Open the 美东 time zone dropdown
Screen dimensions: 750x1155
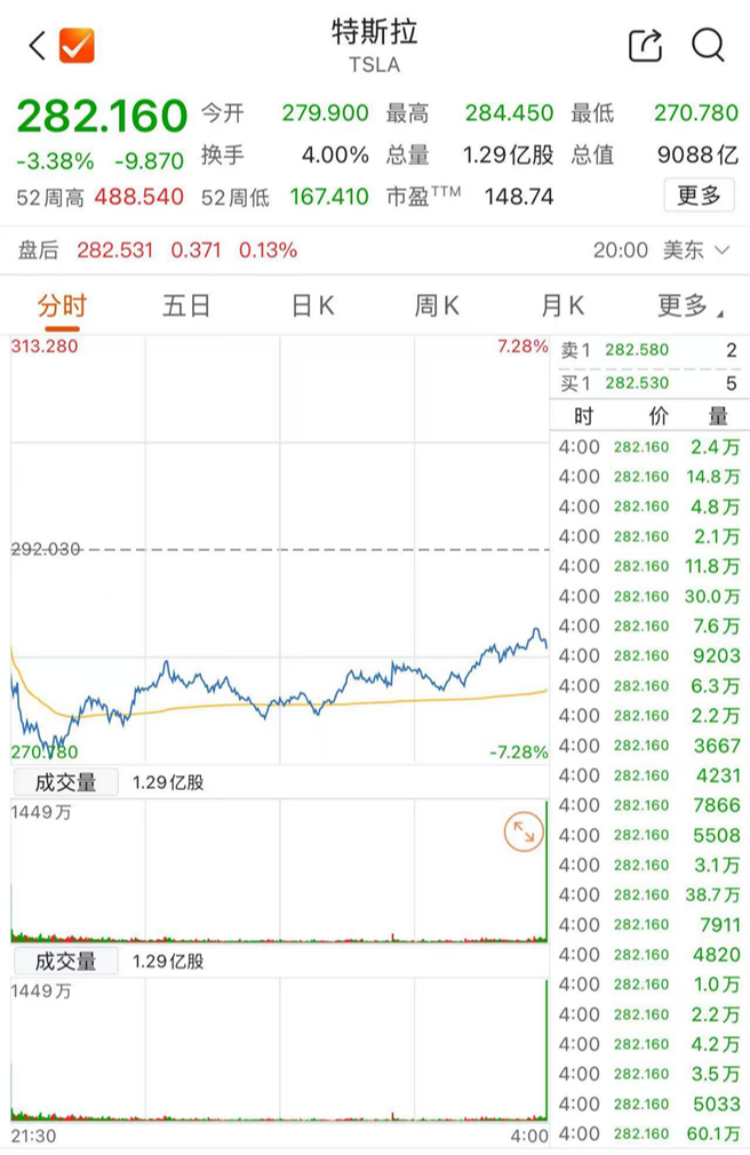click(697, 250)
